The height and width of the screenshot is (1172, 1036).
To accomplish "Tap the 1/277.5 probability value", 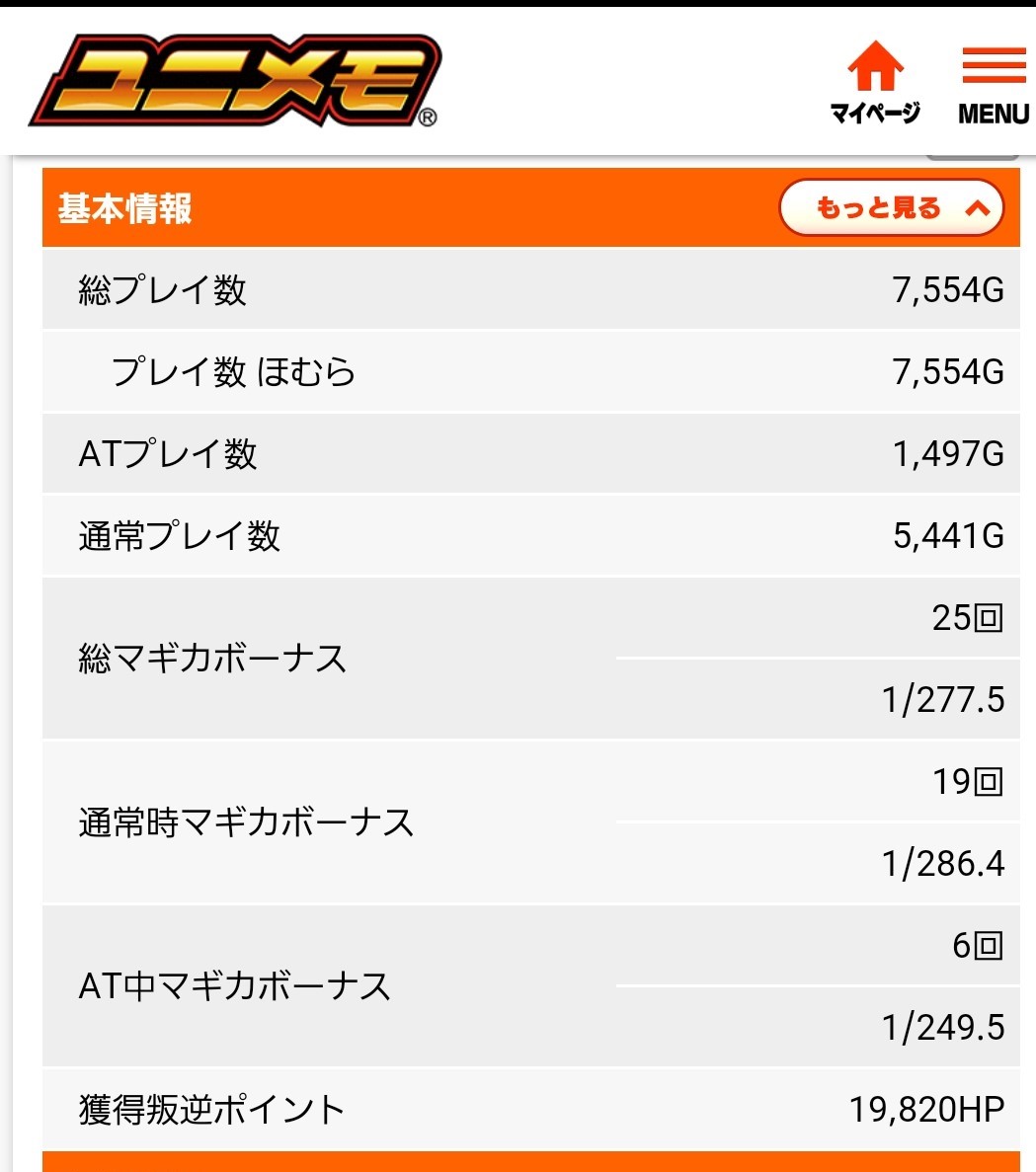I will (x=942, y=700).
